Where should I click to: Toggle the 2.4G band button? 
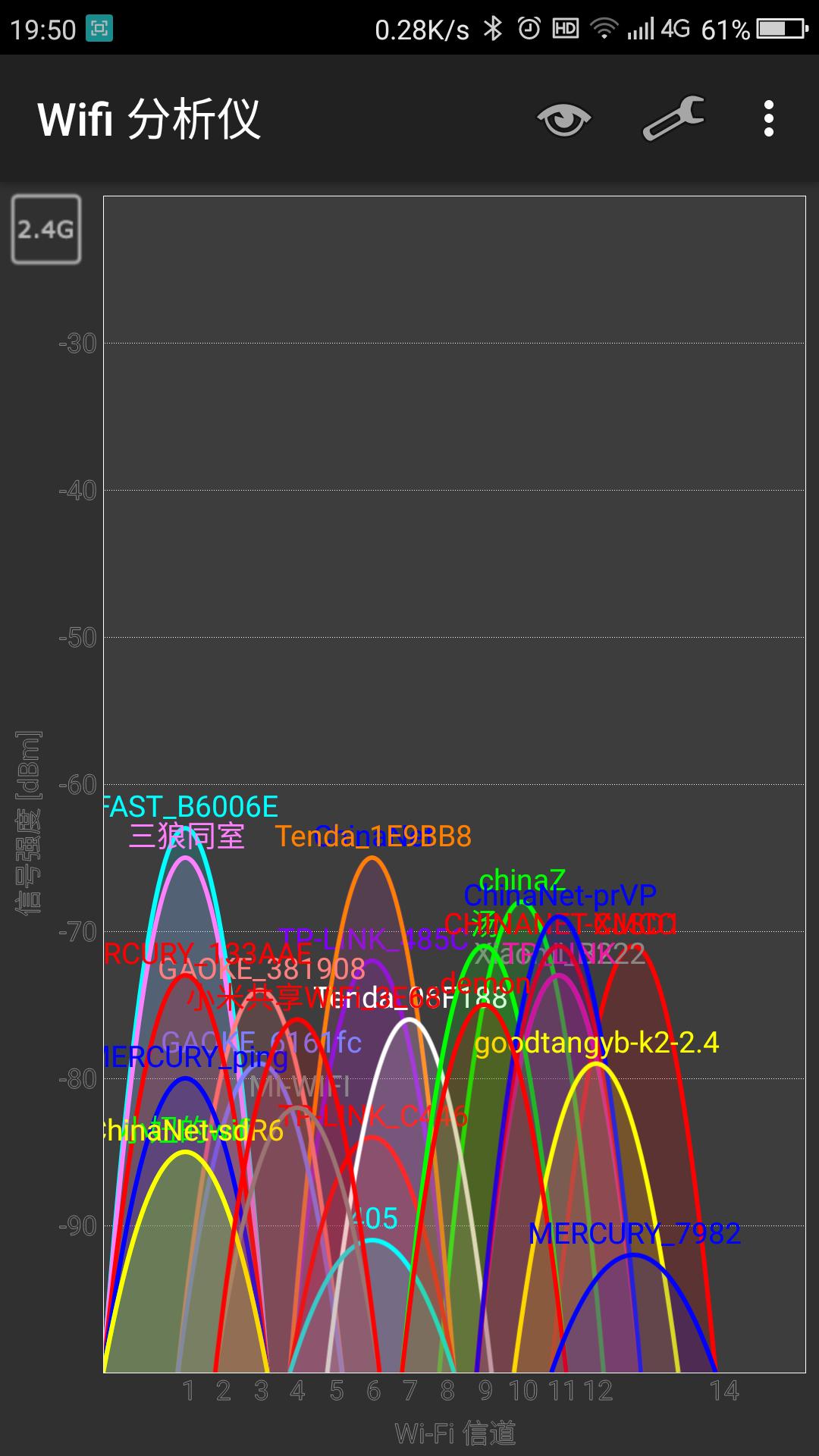[x=46, y=229]
